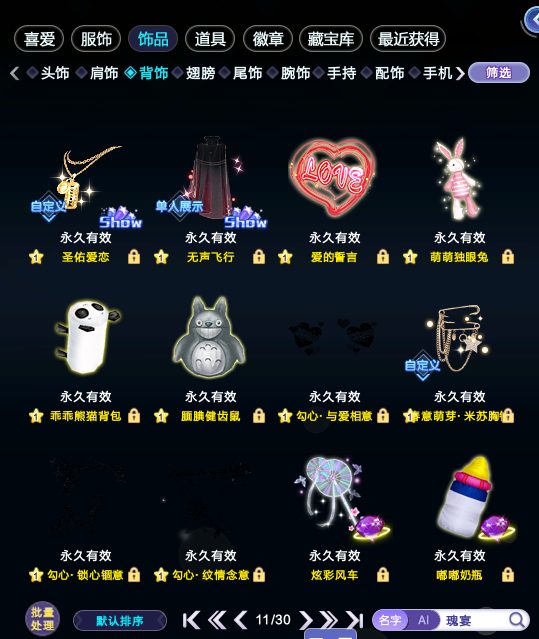The height and width of the screenshot is (639, 539).
Task: Switch to the 服饰 tab
Action: 96,39
